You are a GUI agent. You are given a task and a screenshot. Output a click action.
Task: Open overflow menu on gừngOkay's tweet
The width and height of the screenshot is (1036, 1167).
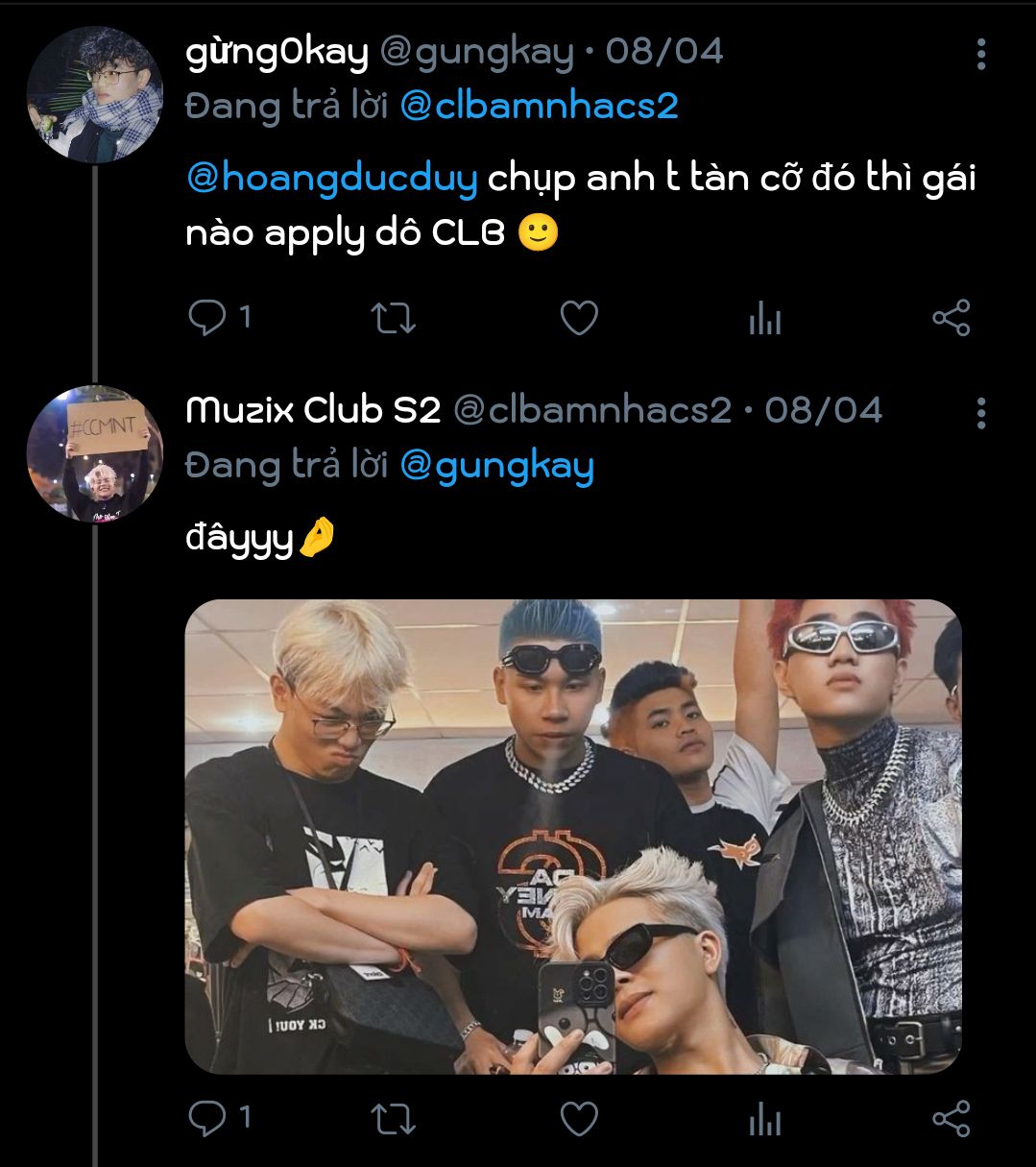[x=980, y=56]
